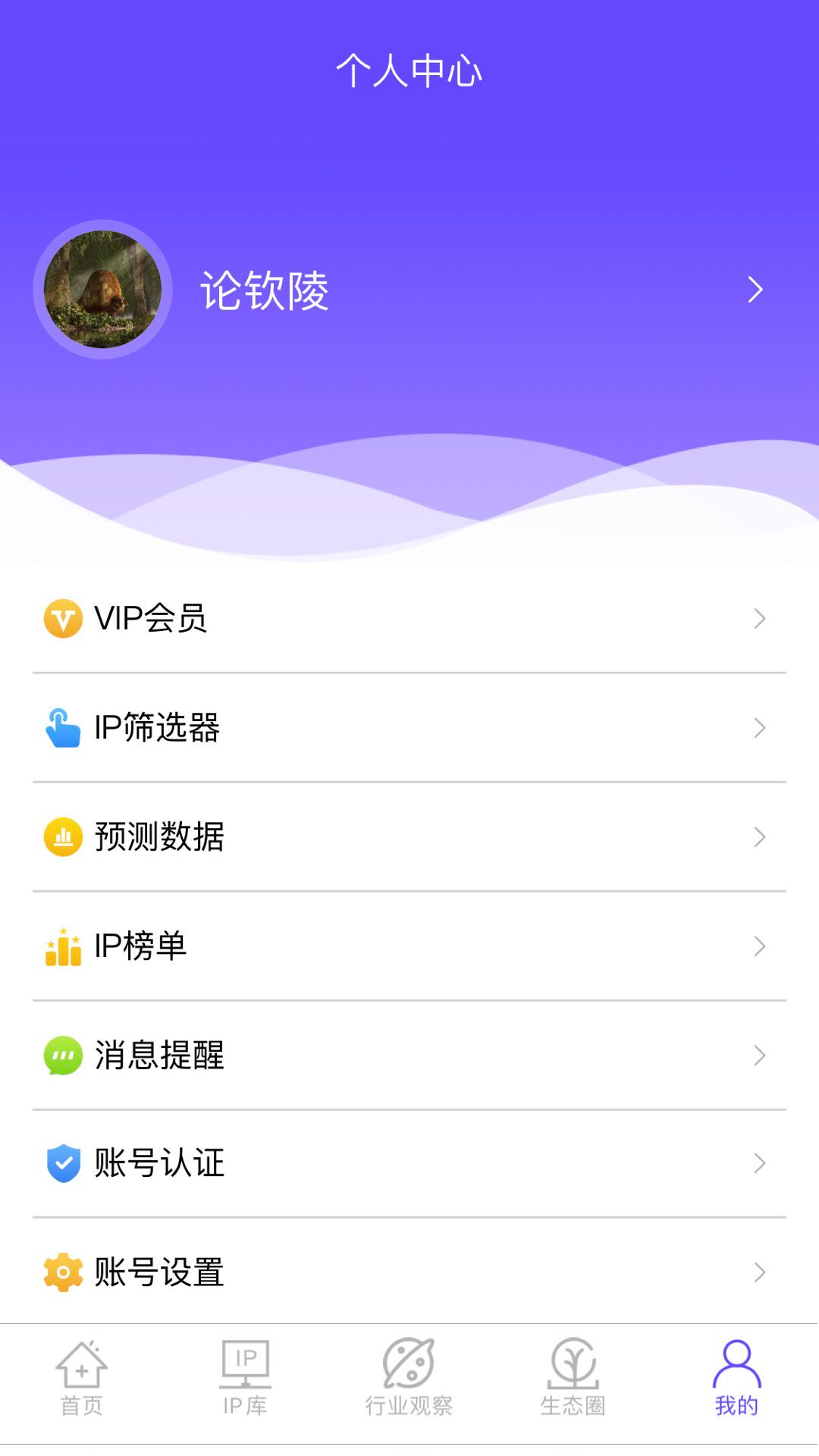Screen dimensions: 819x1456
Task: Open the IP榜单 rankings
Action: tap(409, 946)
